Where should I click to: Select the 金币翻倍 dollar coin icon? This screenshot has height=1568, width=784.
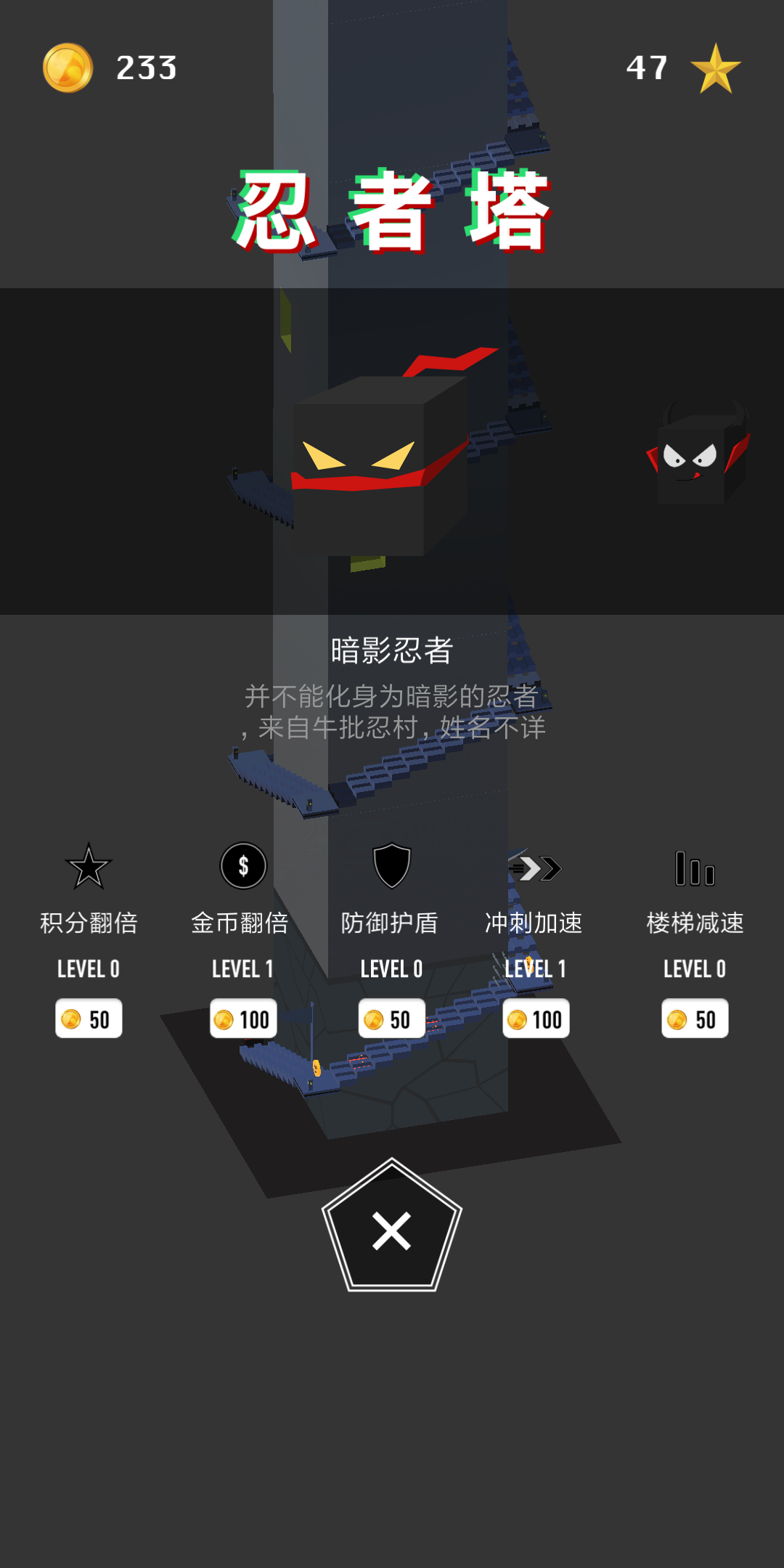(242, 865)
